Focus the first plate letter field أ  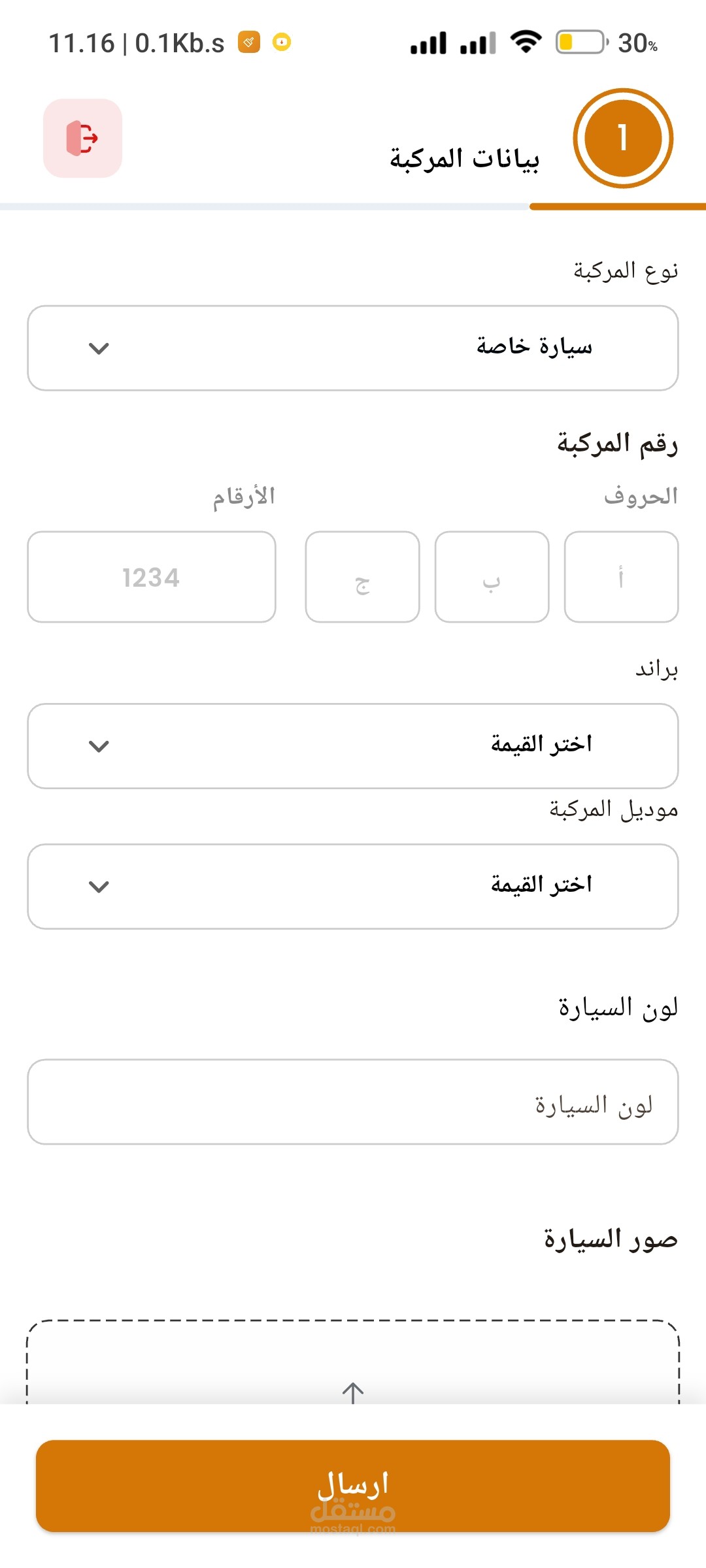tap(621, 577)
